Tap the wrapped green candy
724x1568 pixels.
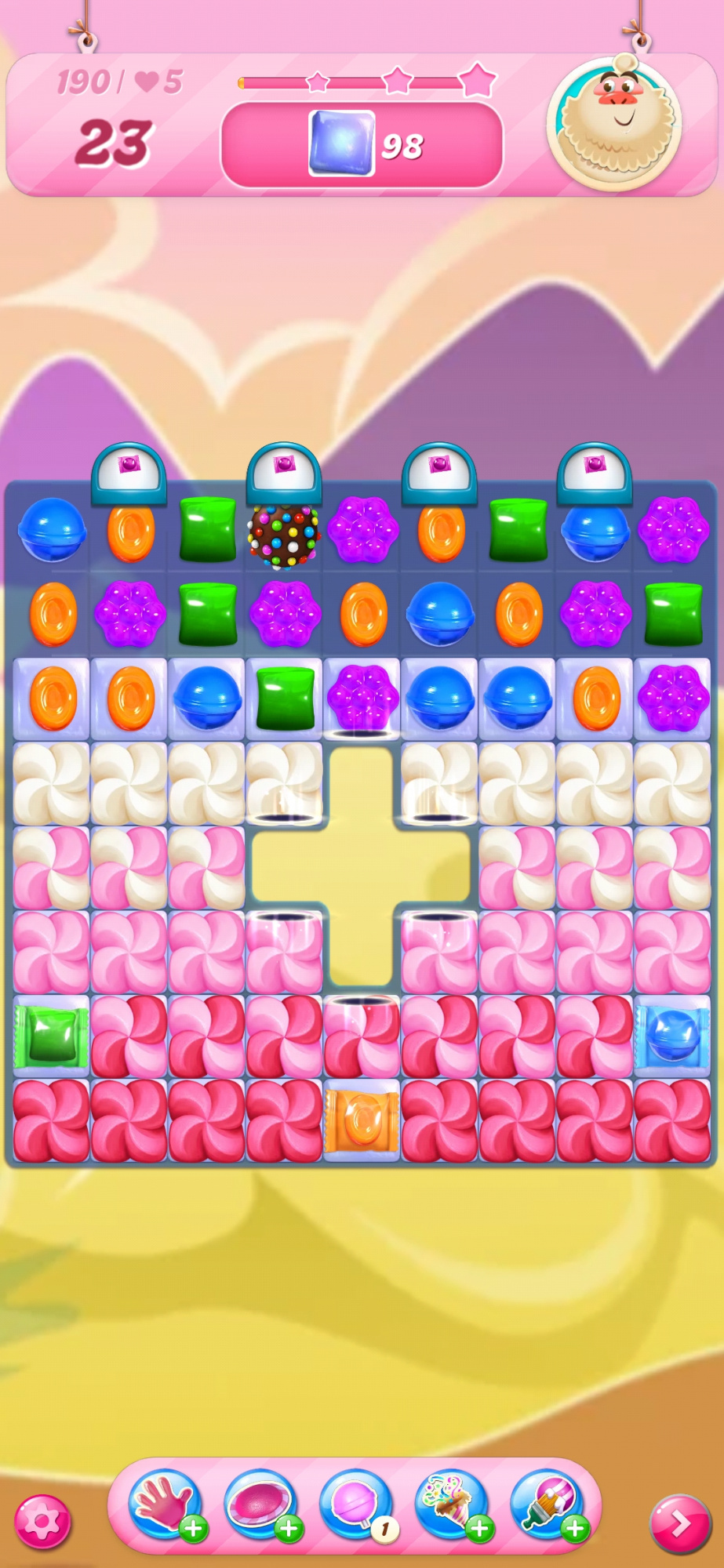tap(52, 1036)
